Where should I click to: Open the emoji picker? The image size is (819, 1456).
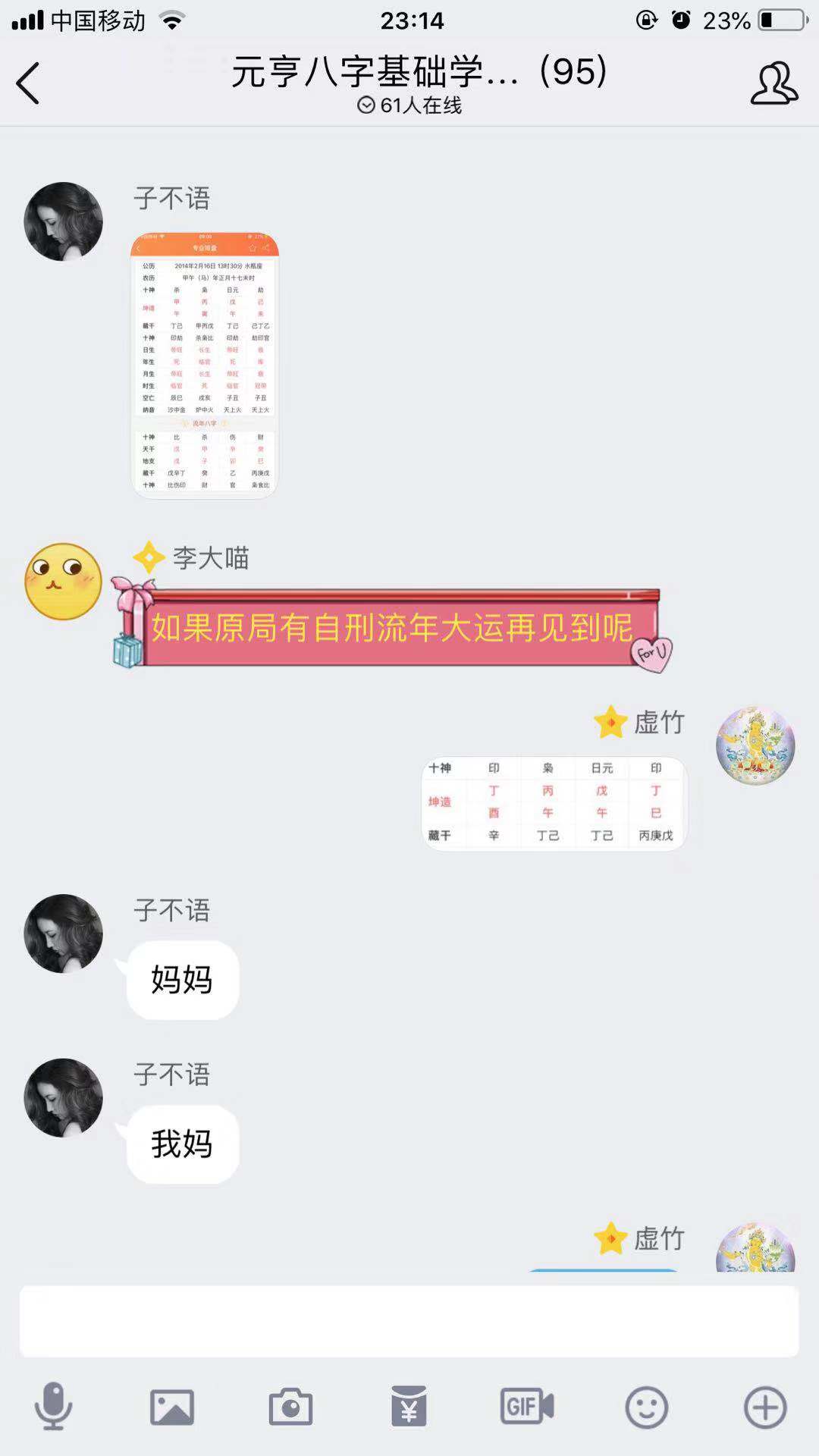coord(646,1407)
